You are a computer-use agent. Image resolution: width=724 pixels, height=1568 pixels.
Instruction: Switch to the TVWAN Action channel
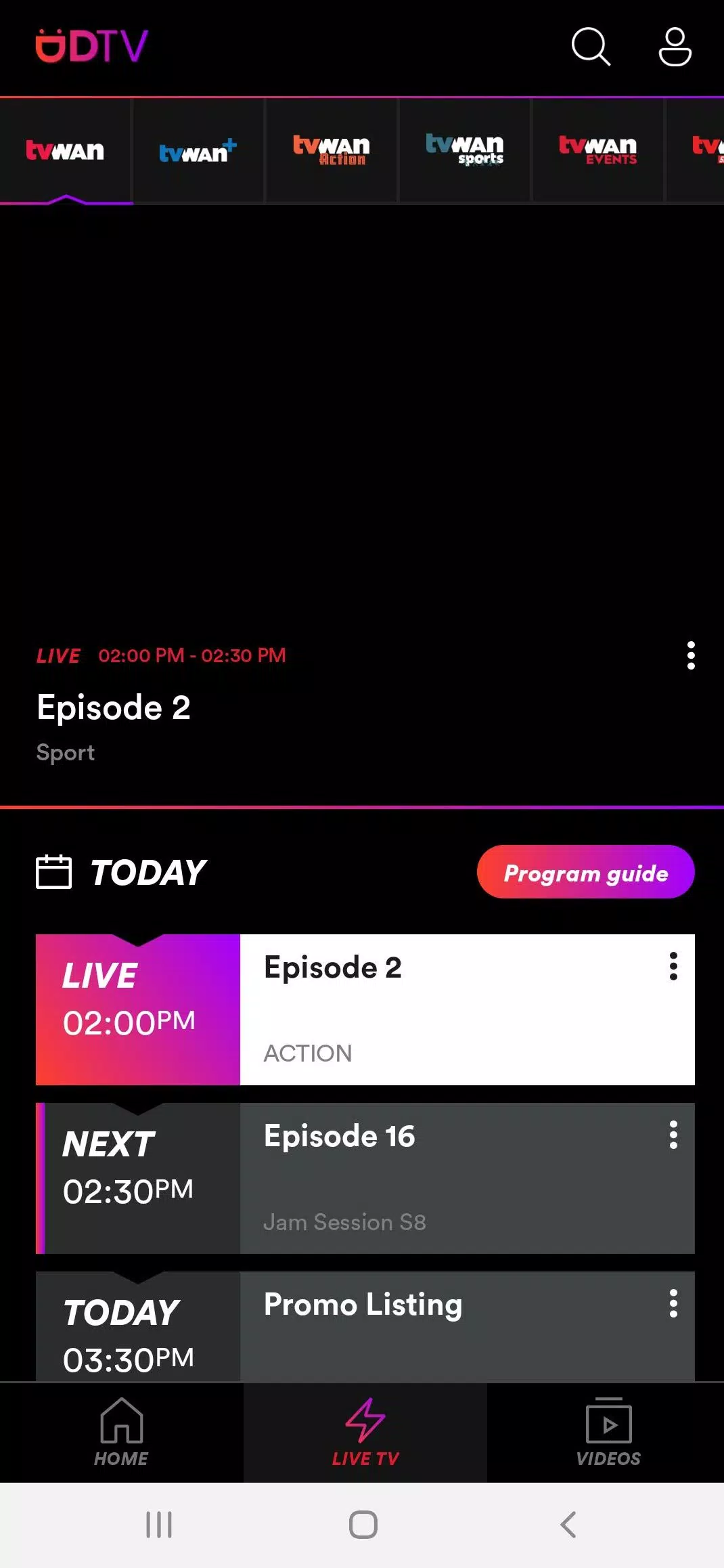click(x=331, y=150)
